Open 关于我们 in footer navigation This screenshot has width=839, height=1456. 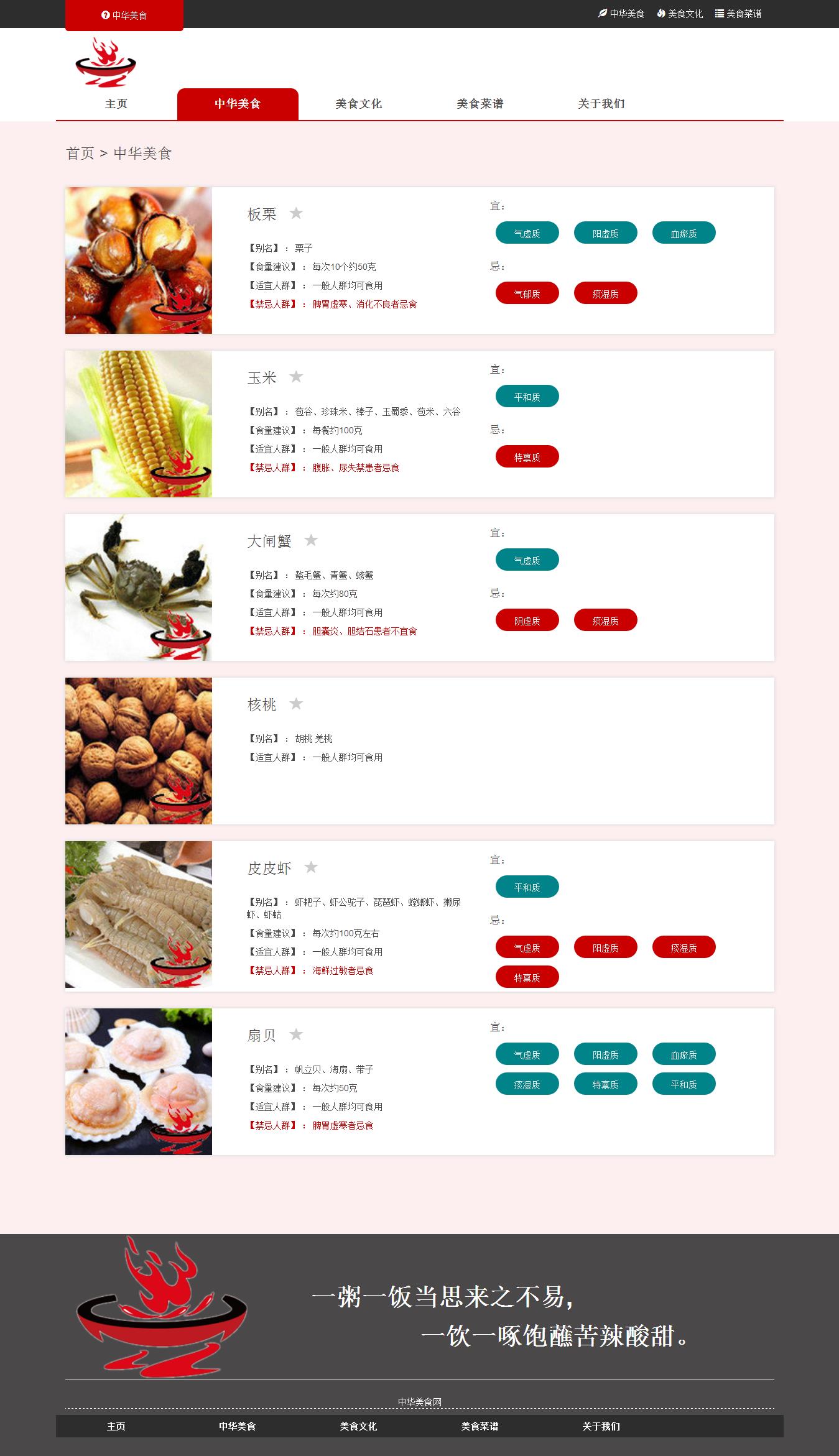coord(601,1426)
